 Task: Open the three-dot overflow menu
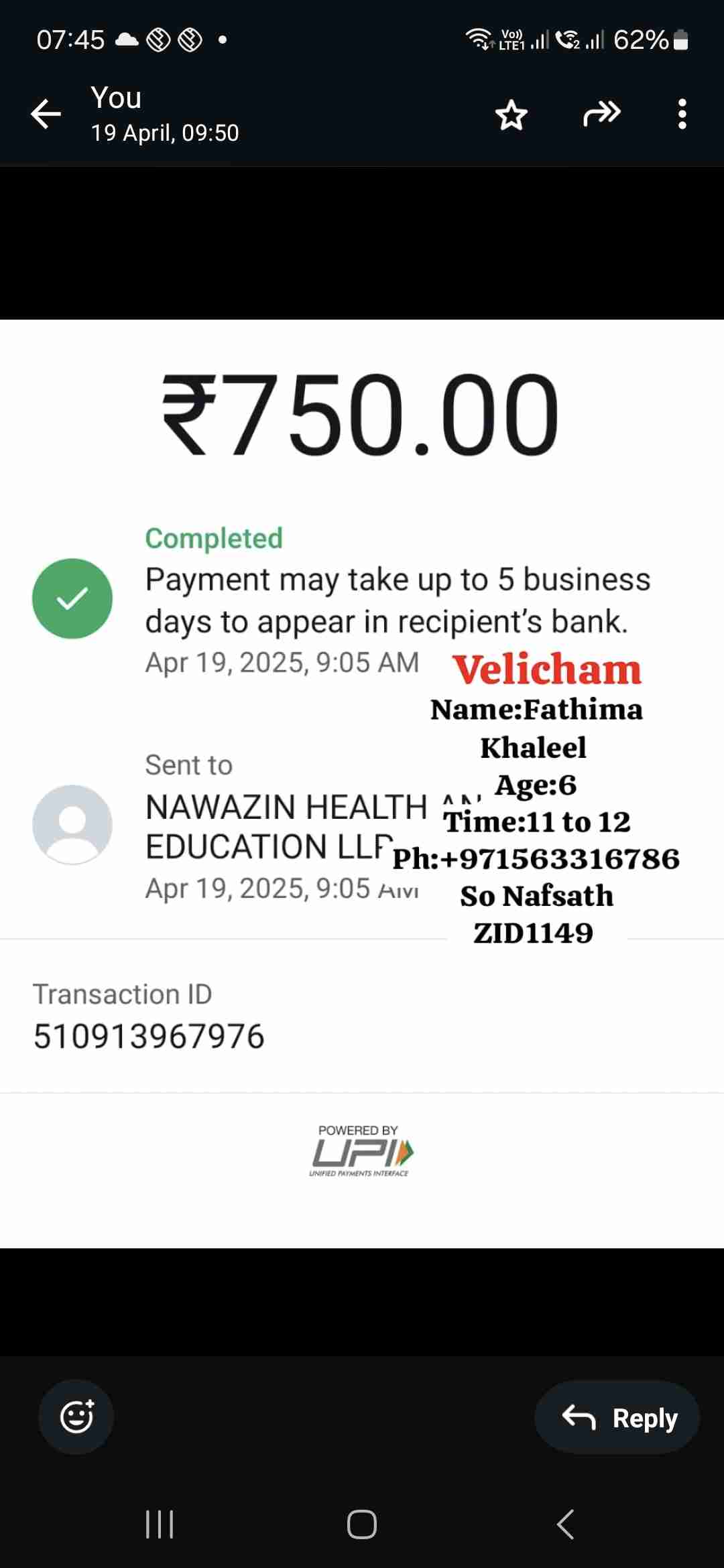click(x=682, y=114)
